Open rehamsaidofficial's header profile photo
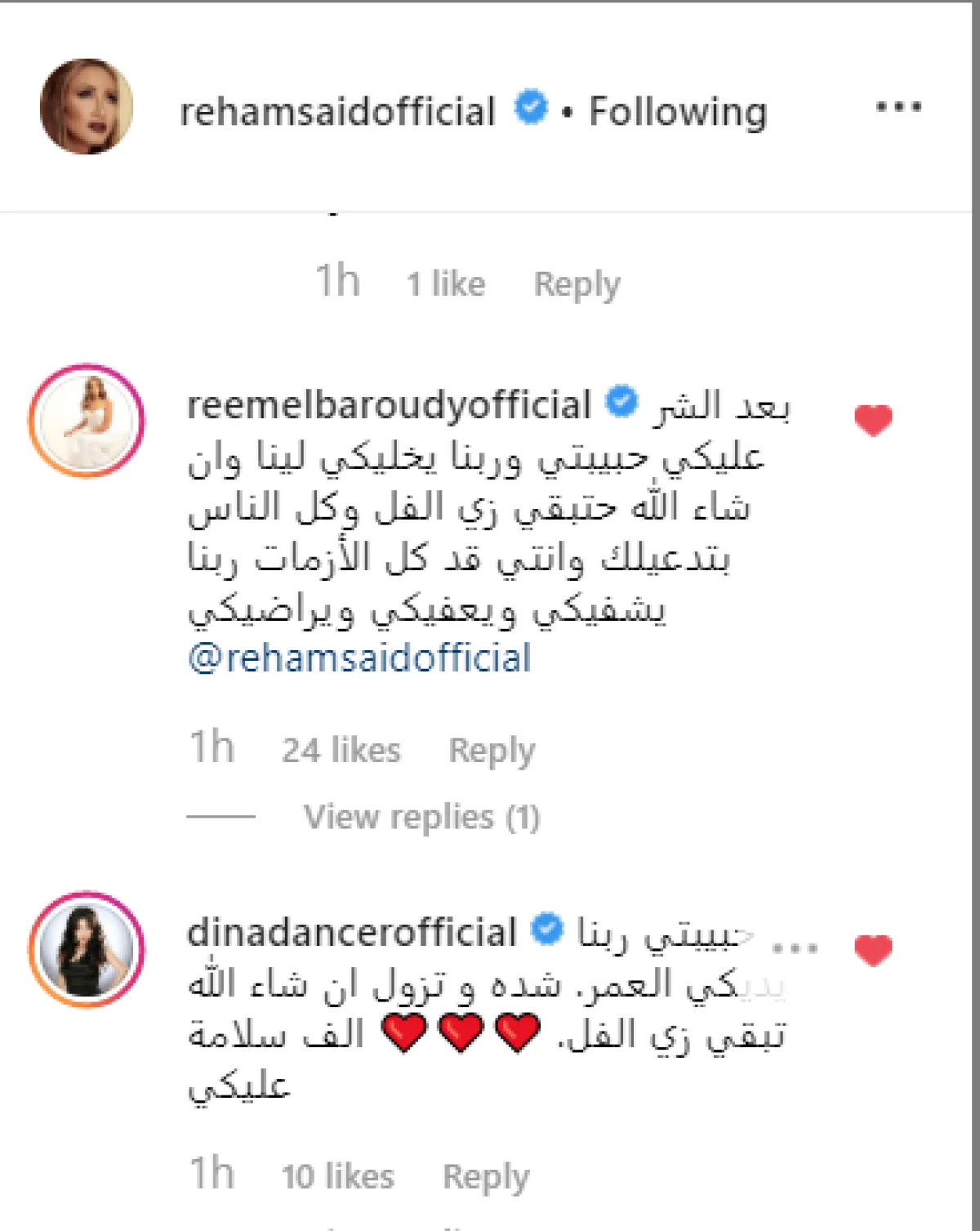This screenshot has width=980, height=1231. pyautogui.click(x=86, y=107)
